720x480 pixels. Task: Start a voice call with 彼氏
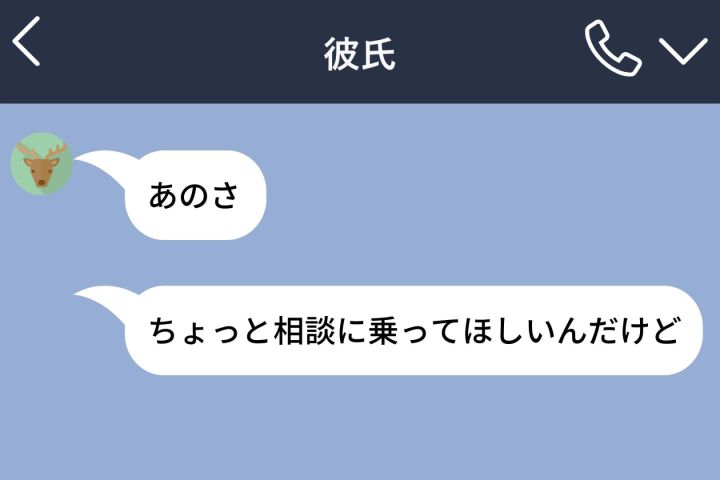[612, 48]
